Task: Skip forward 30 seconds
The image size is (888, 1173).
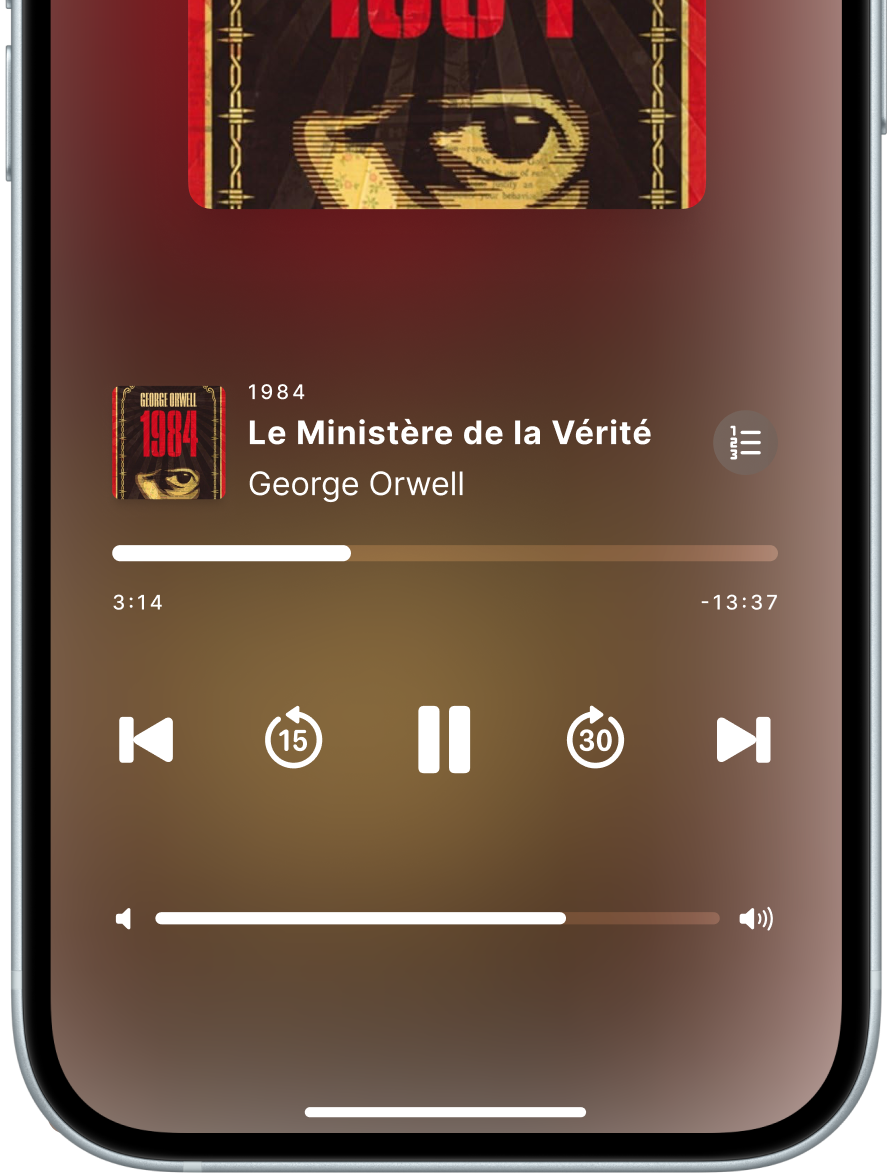Action: (x=595, y=740)
